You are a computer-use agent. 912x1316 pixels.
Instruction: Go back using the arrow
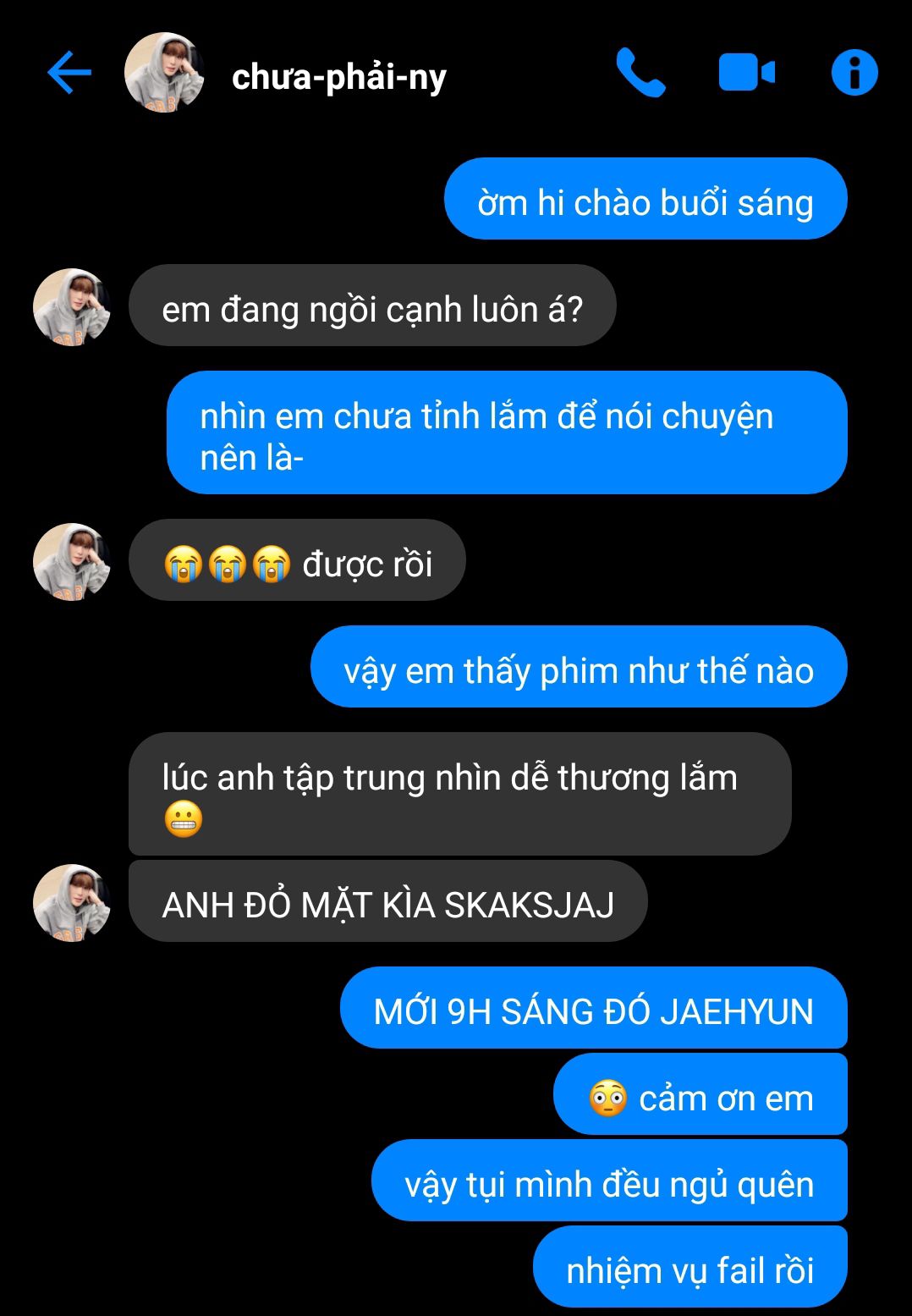[x=69, y=73]
